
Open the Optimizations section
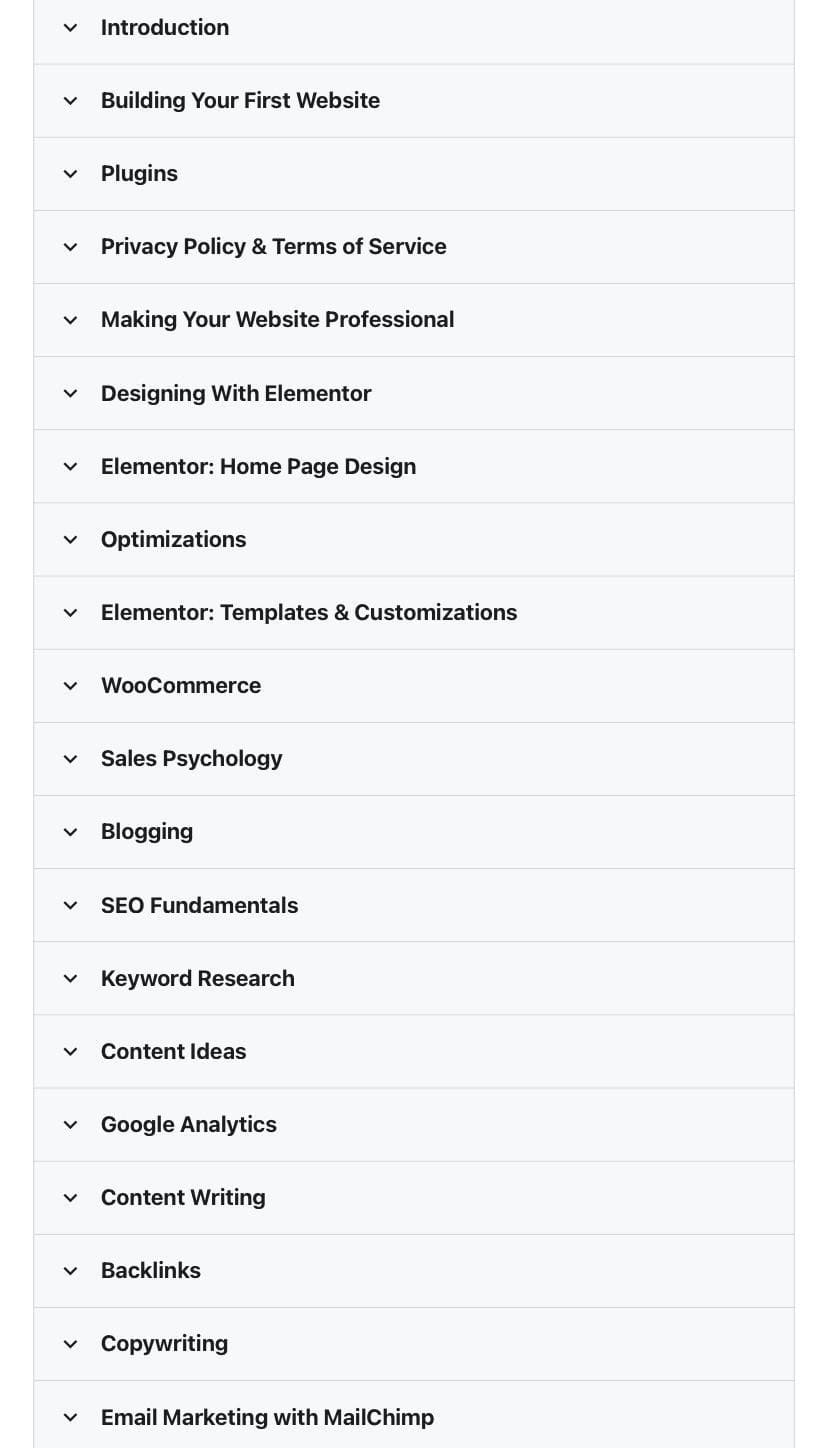click(x=414, y=539)
